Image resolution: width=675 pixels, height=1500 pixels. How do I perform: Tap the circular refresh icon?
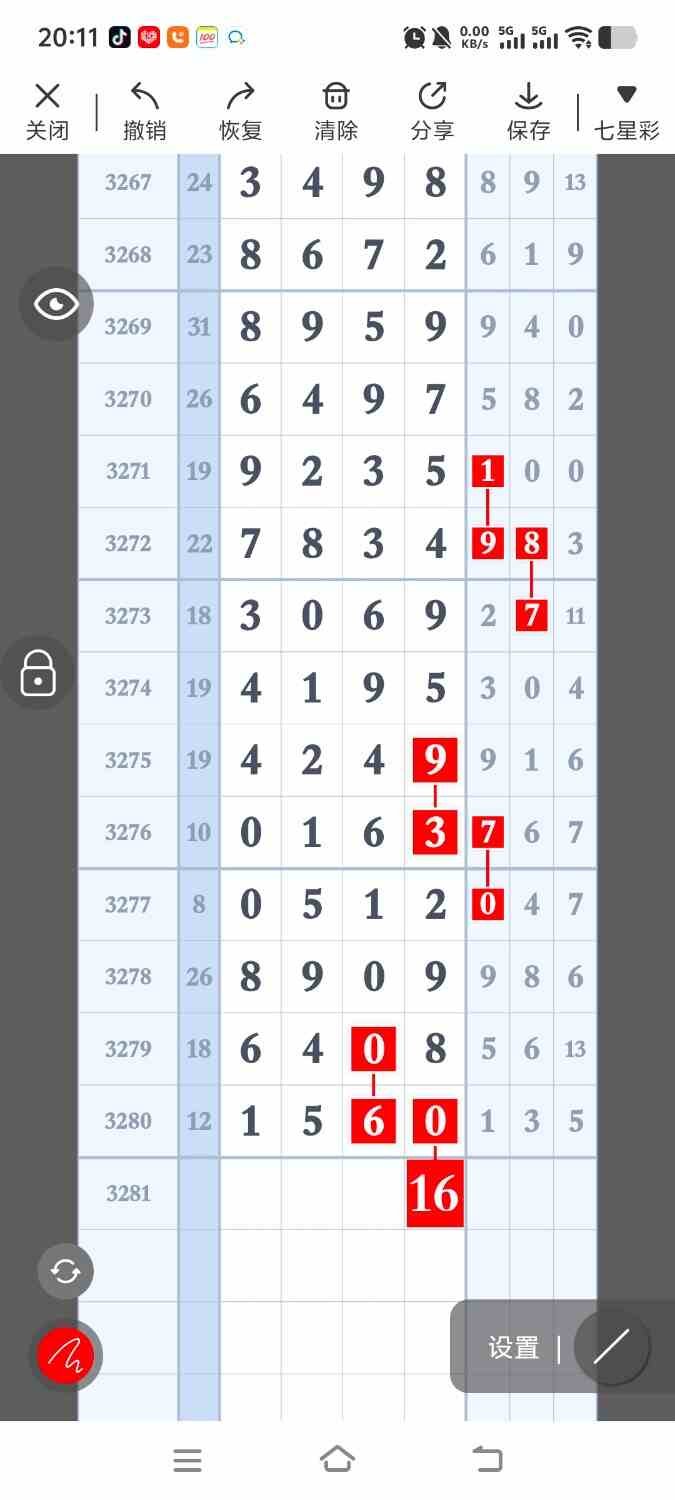(x=66, y=1271)
